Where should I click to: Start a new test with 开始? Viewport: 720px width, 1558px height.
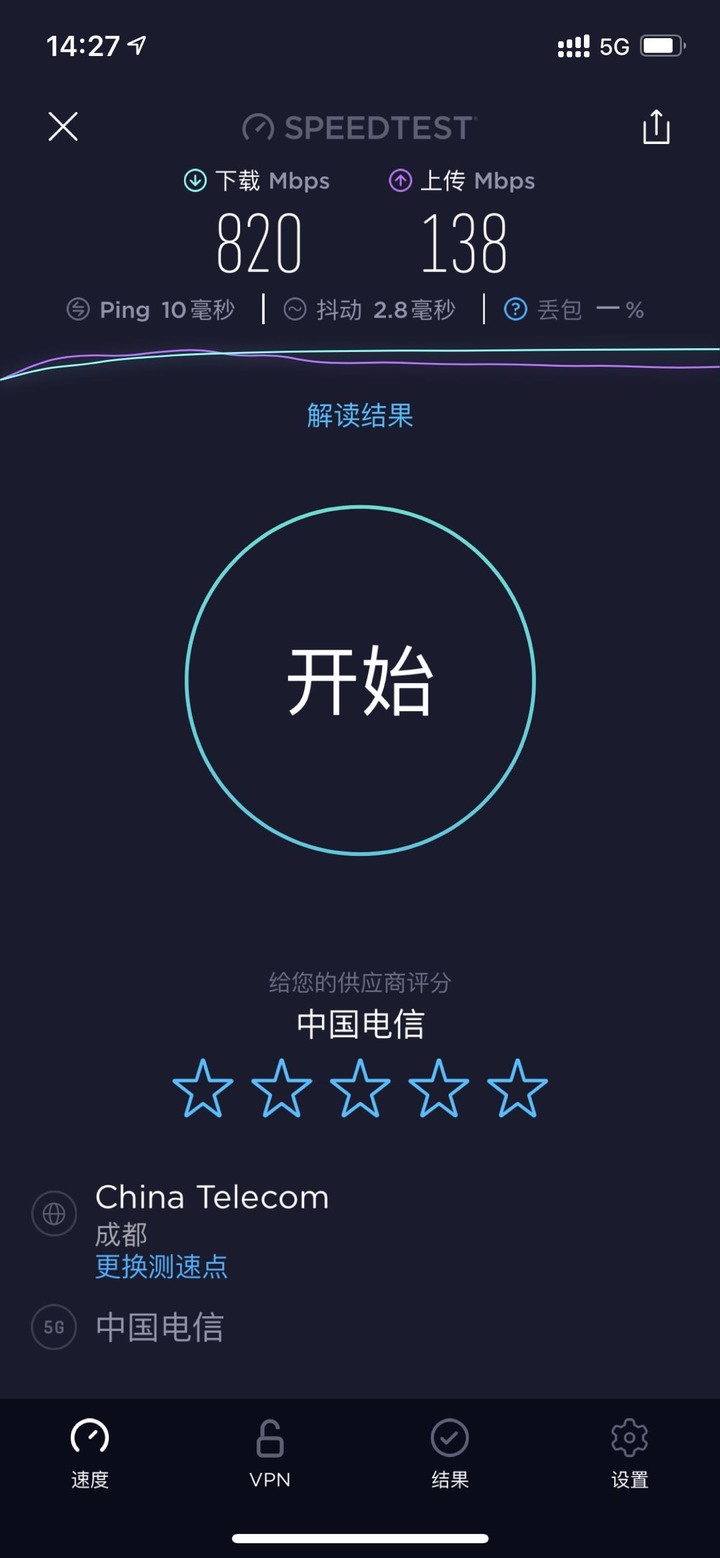[360, 680]
